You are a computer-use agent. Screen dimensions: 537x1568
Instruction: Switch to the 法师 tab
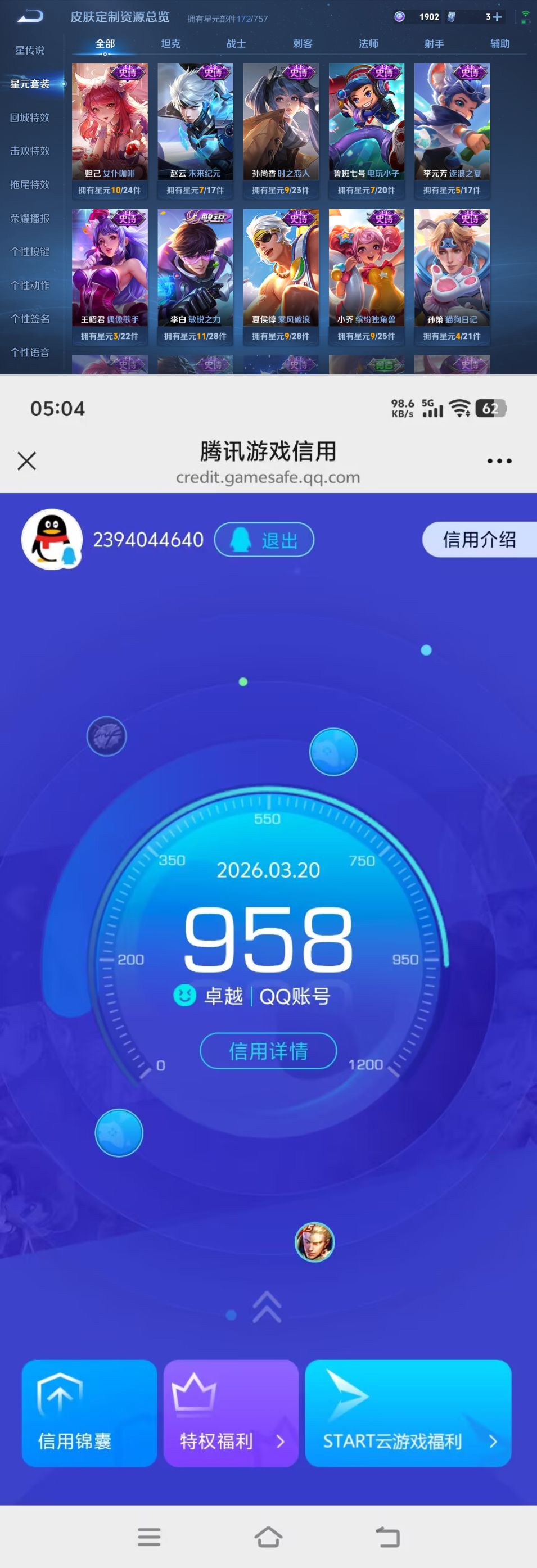click(x=368, y=44)
